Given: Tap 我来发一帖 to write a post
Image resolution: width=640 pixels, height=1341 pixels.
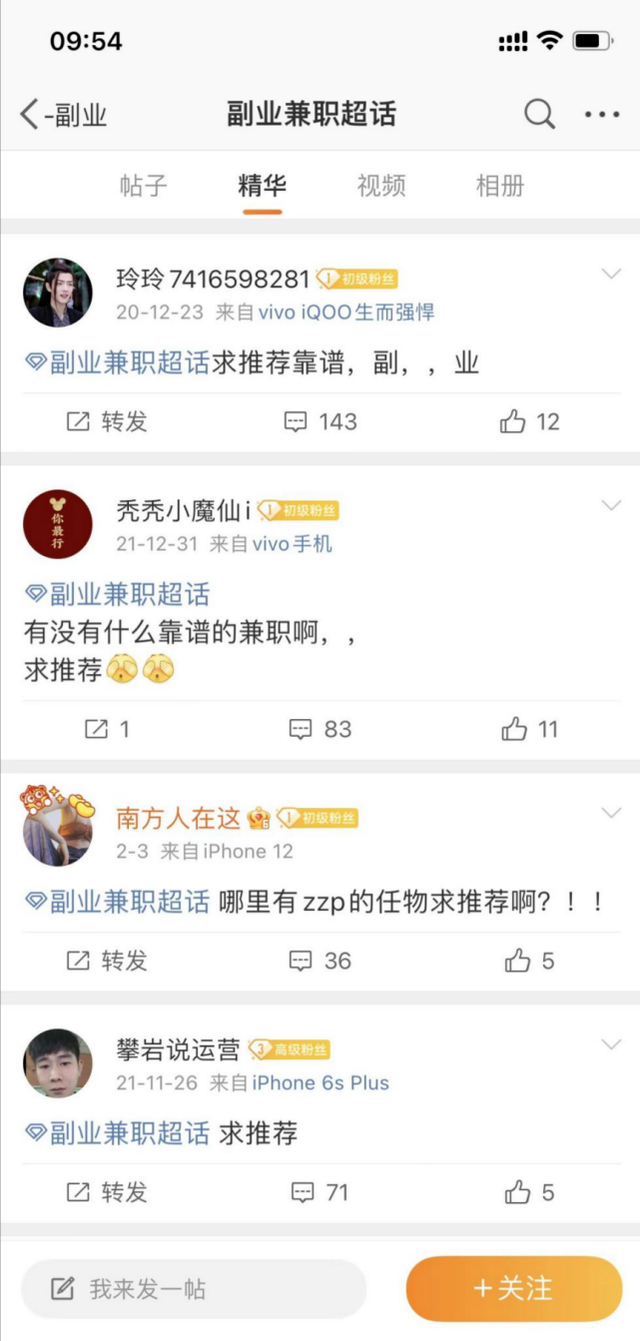Looking at the screenshot, I should coord(193,1289).
